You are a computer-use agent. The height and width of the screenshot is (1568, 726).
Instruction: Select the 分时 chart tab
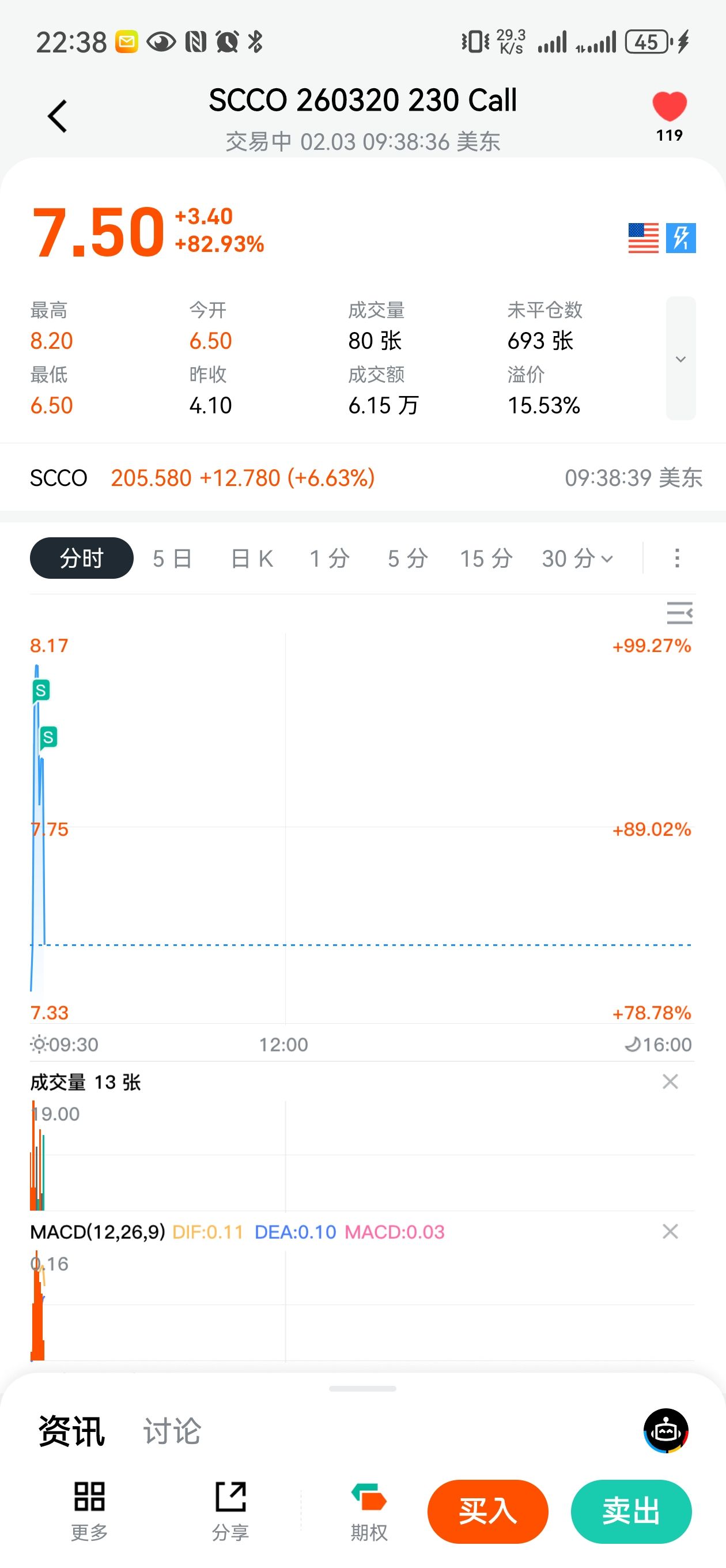[x=82, y=558]
